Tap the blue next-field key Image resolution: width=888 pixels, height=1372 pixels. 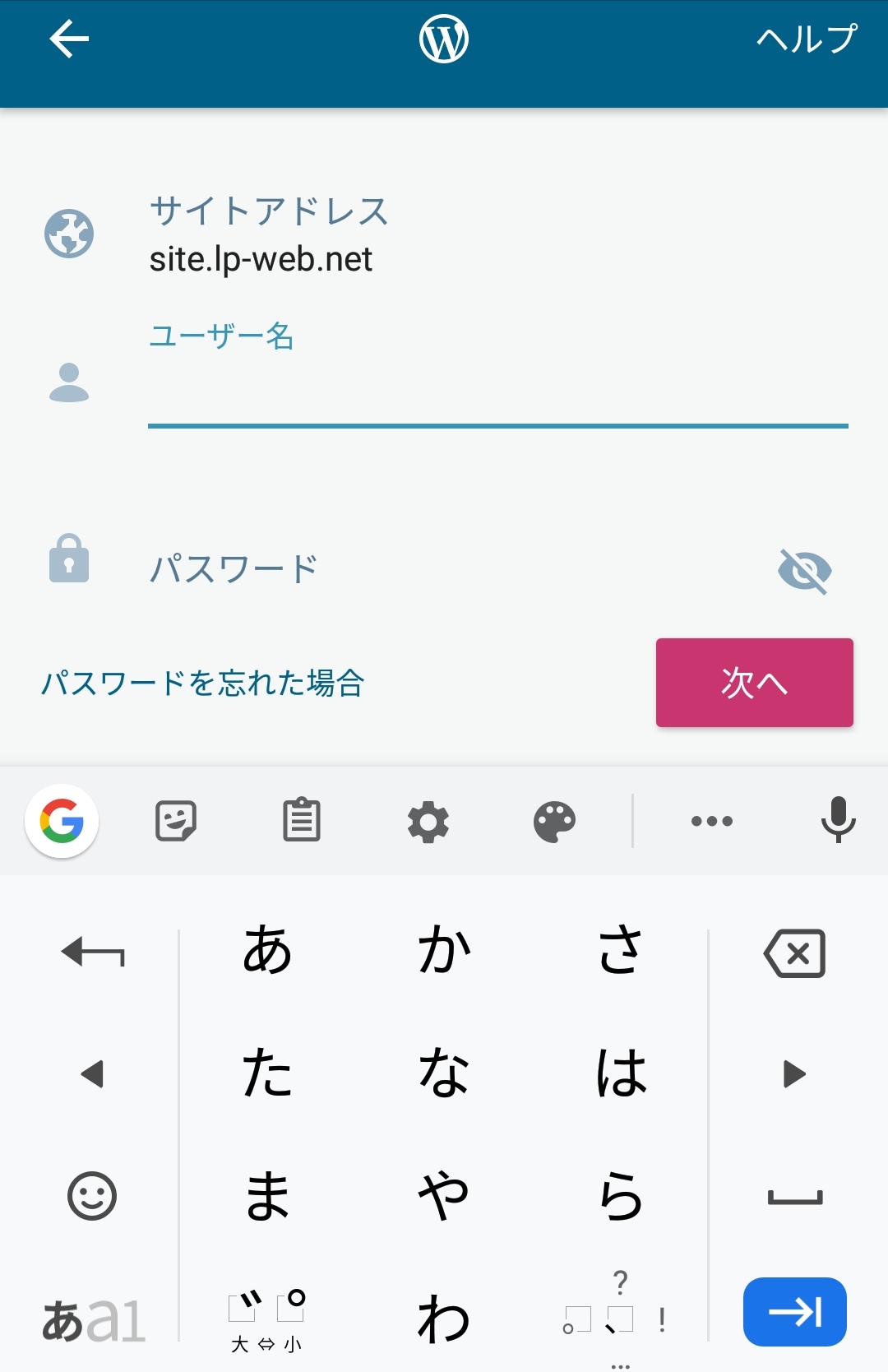(794, 1312)
